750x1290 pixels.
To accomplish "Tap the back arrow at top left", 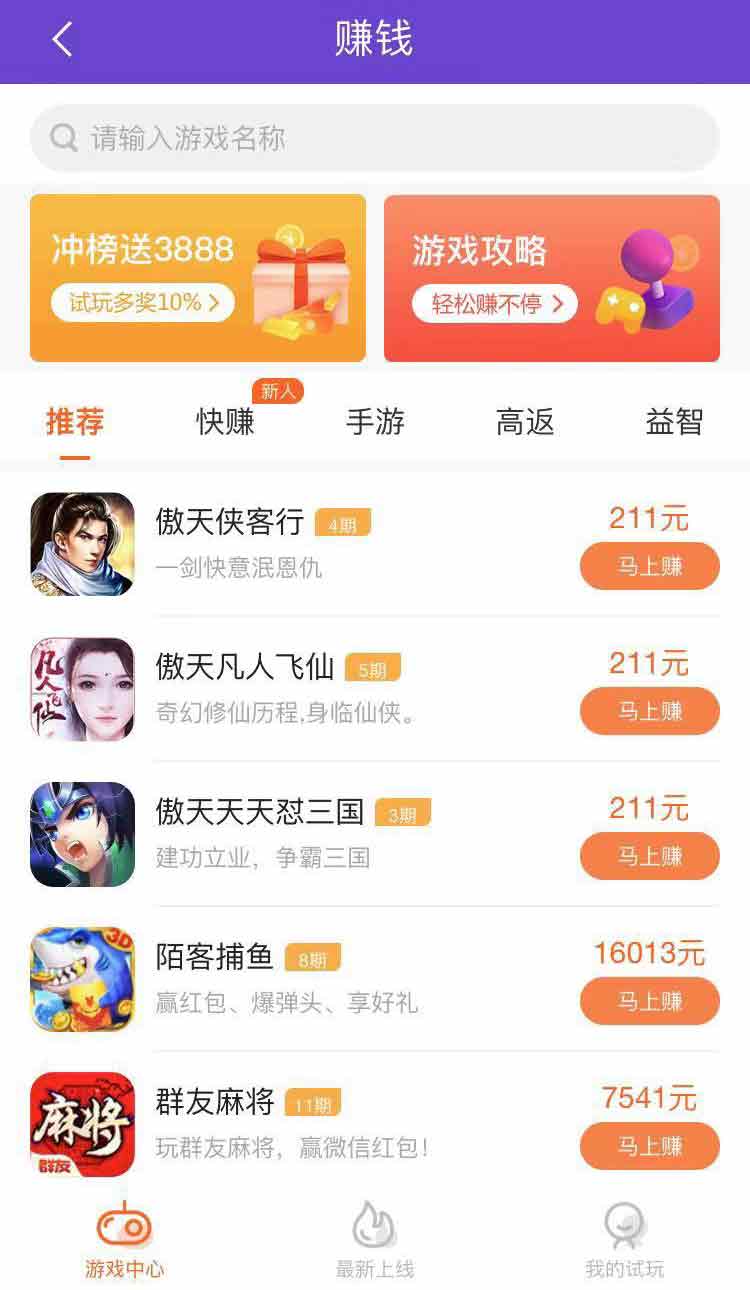I will coord(62,40).
